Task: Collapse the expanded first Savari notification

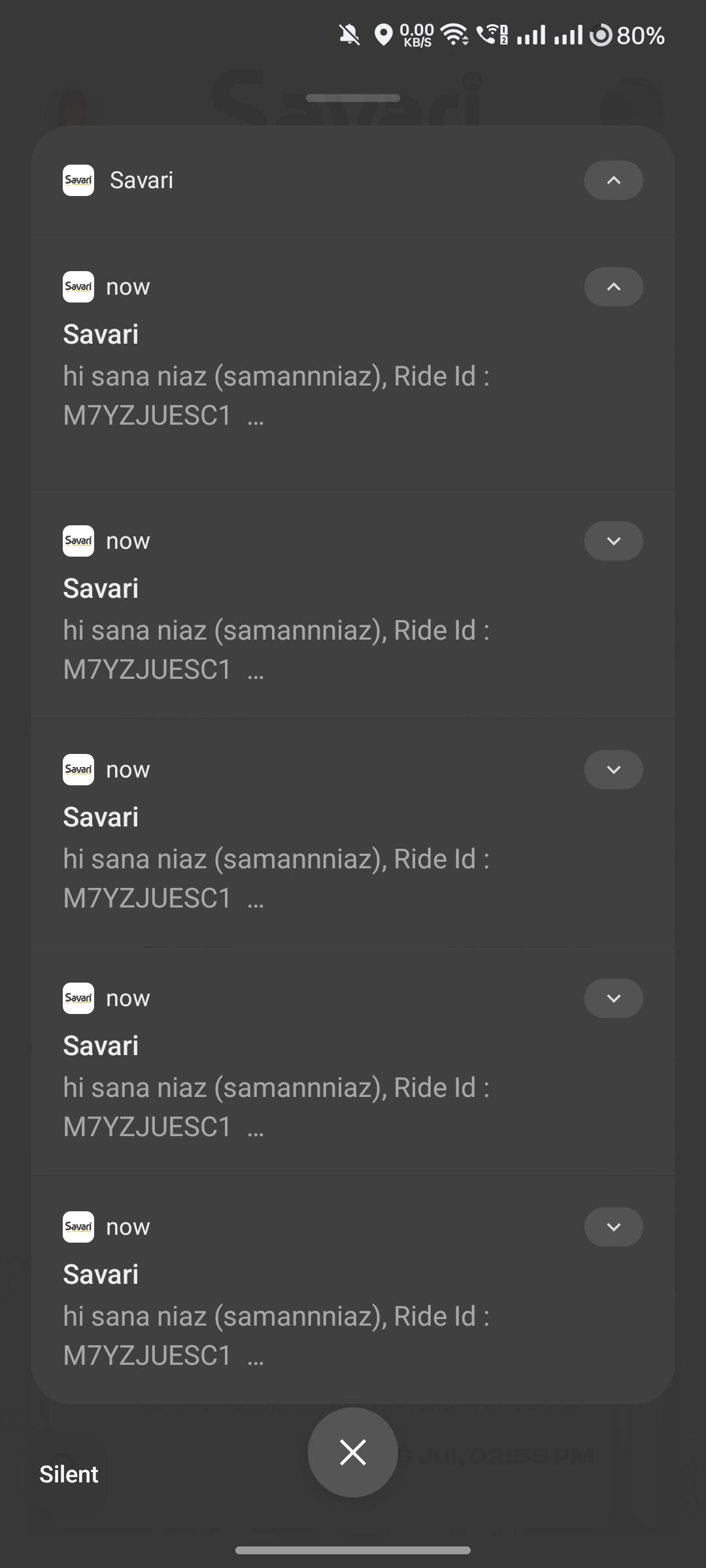Action: pyautogui.click(x=613, y=287)
